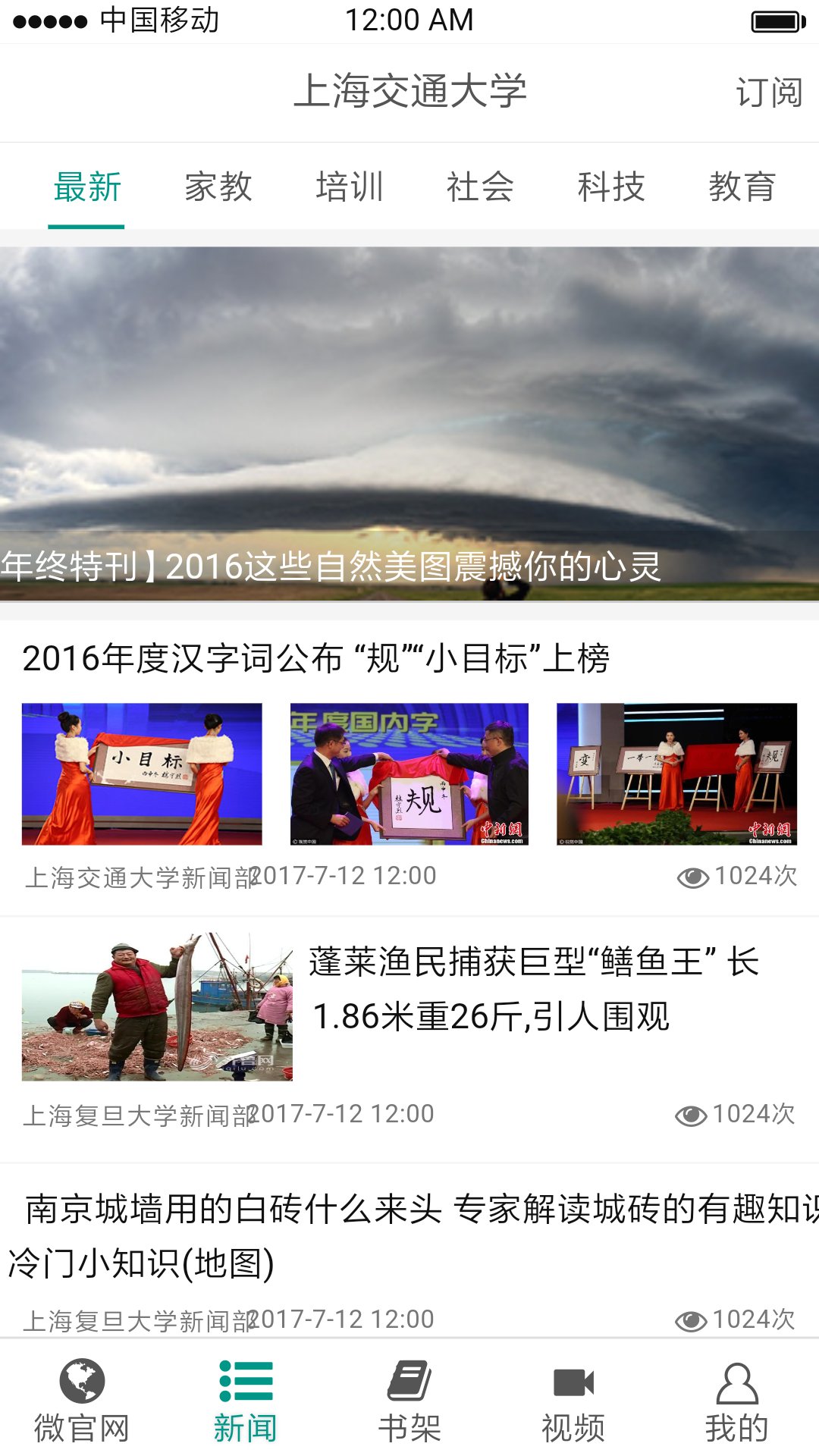Image resolution: width=819 pixels, height=1456 pixels.
Task: Tap the storm cloud banner about 2016自然美图
Action: click(x=409, y=425)
